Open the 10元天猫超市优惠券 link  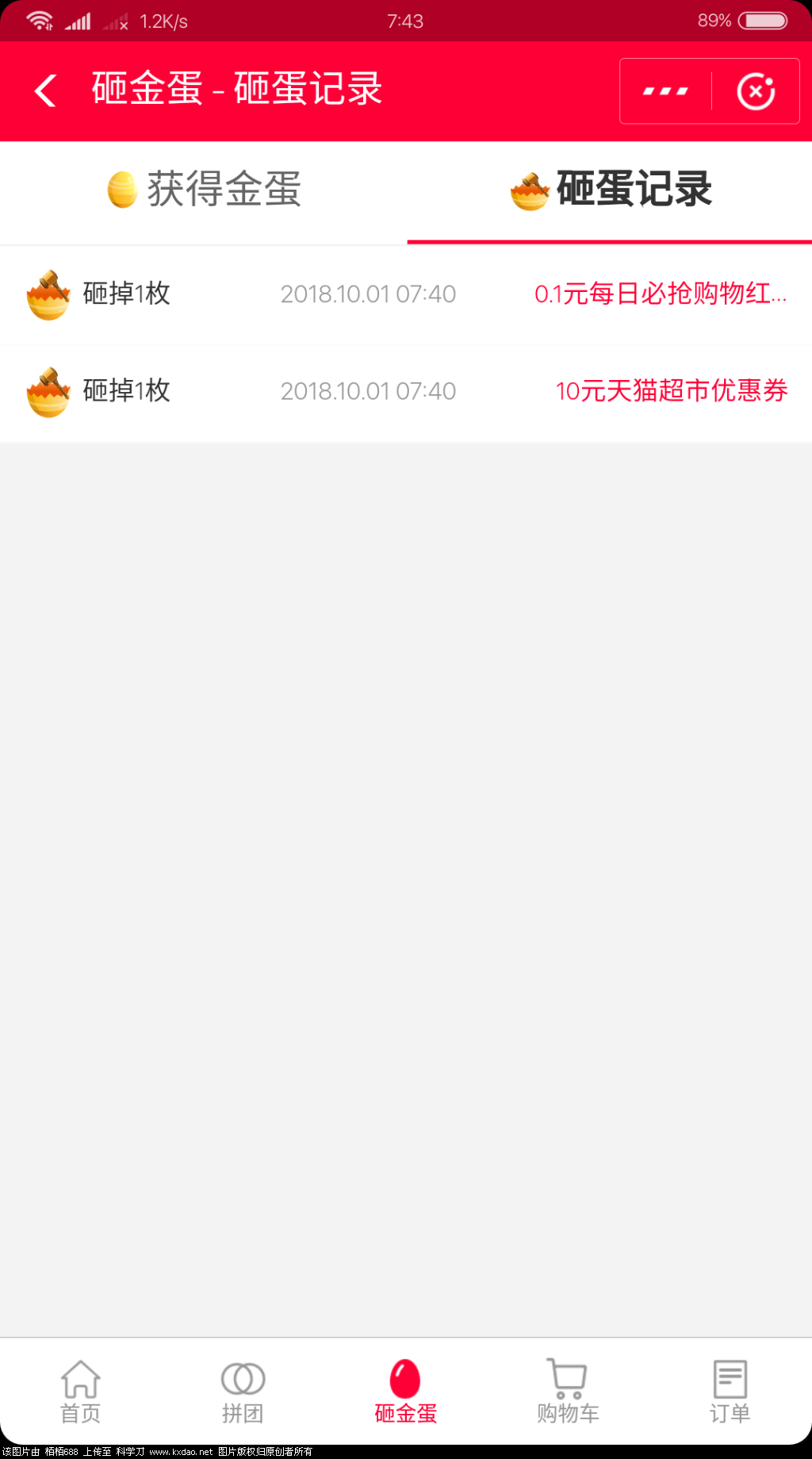point(671,391)
